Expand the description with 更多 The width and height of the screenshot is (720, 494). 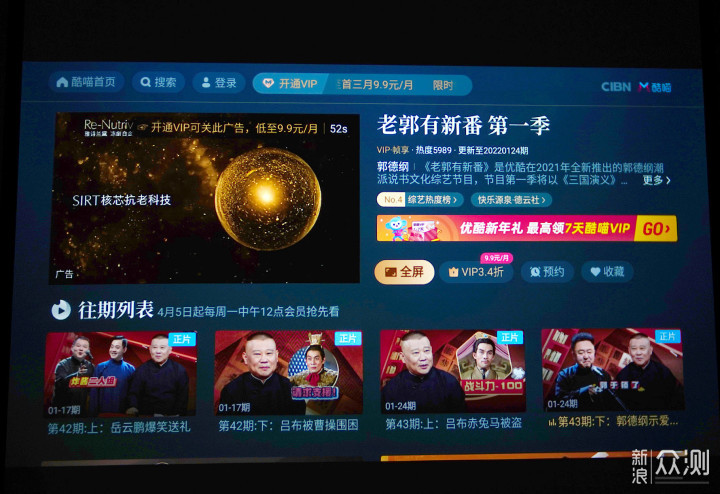click(x=656, y=181)
